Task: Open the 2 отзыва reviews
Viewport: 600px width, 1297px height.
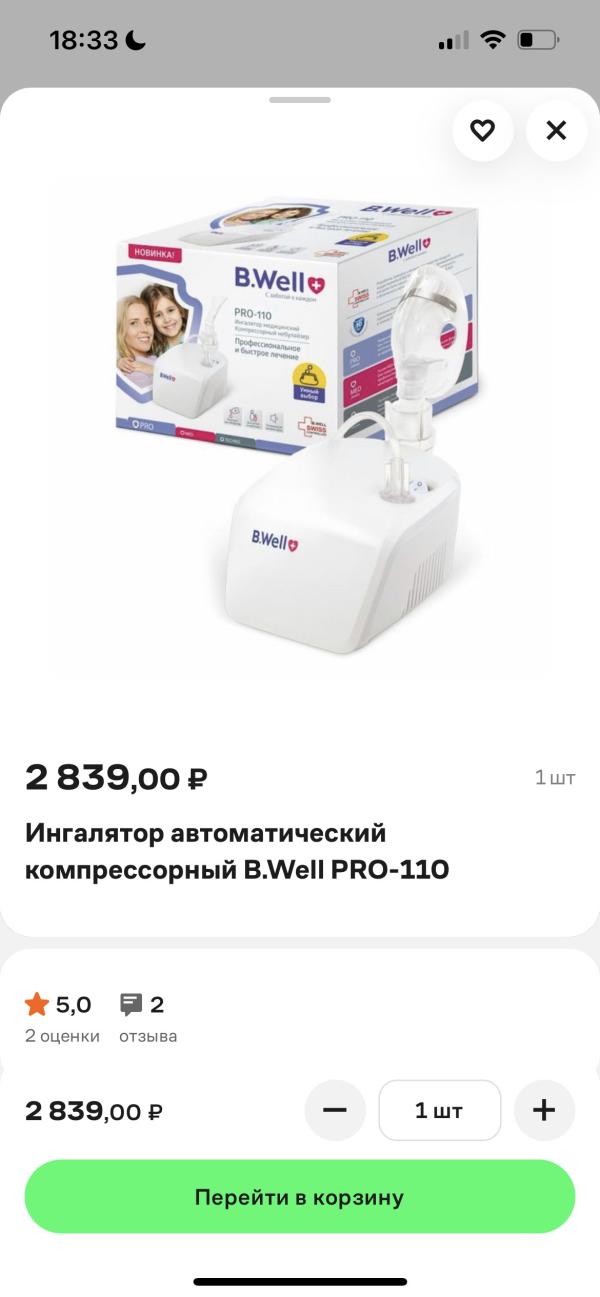Action: click(x=147, y=1017)
